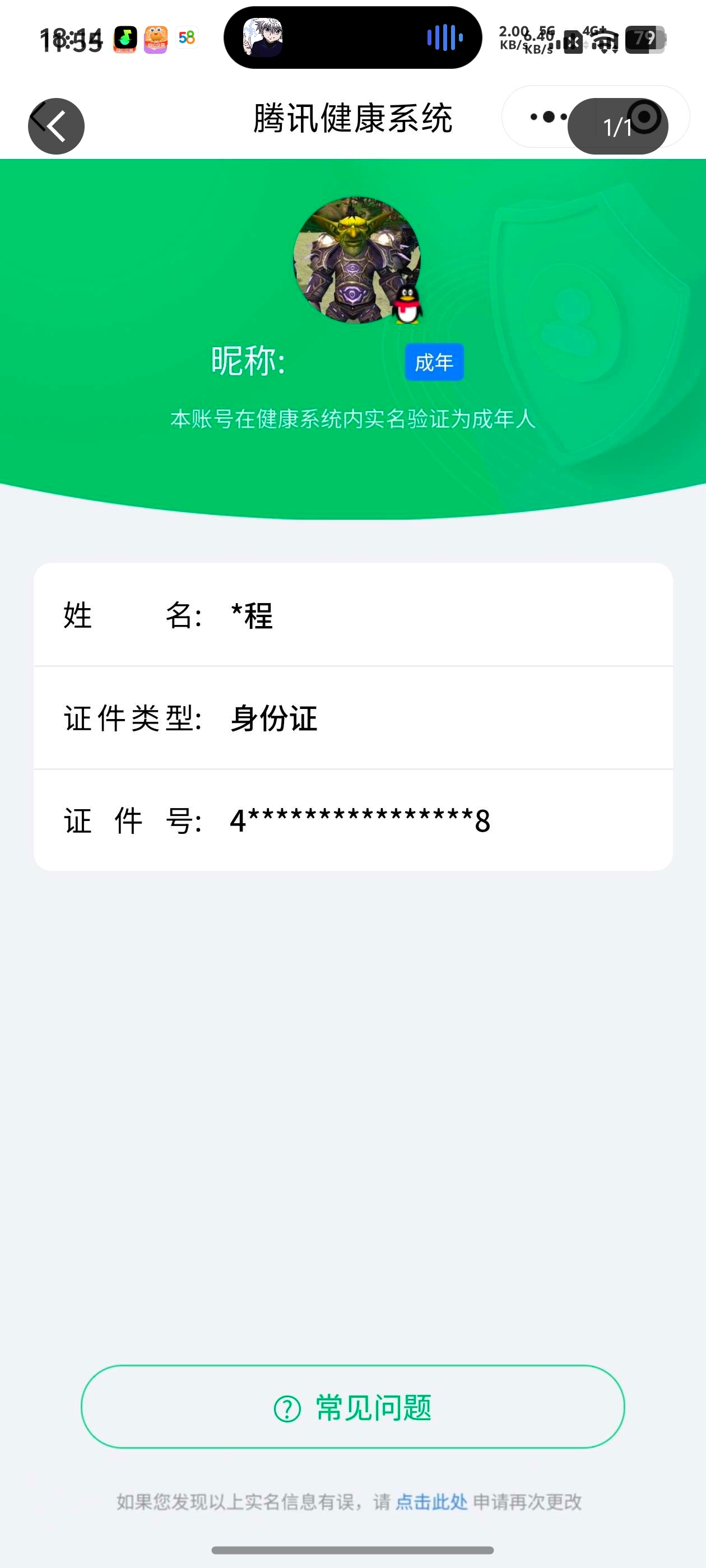Open the 常见问题 help button
Screen dimensions: 706x1568
coord(352,1407)
